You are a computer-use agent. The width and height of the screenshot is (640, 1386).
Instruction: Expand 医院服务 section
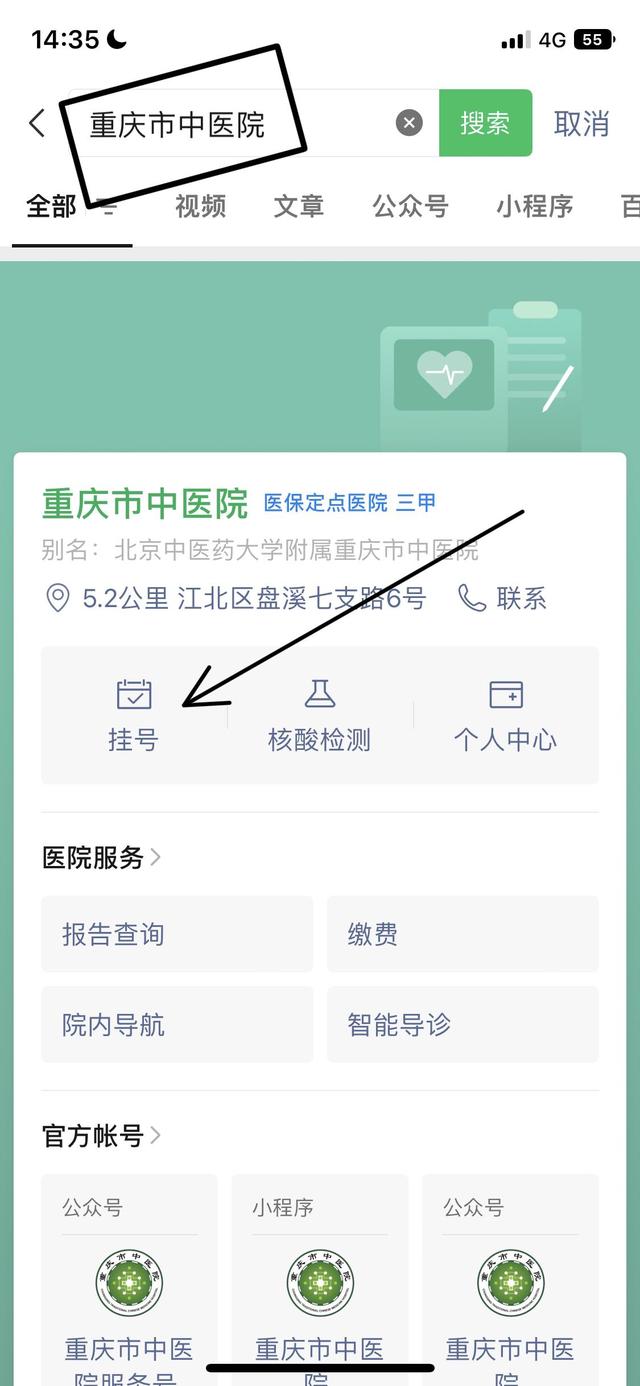coord(102,857)
